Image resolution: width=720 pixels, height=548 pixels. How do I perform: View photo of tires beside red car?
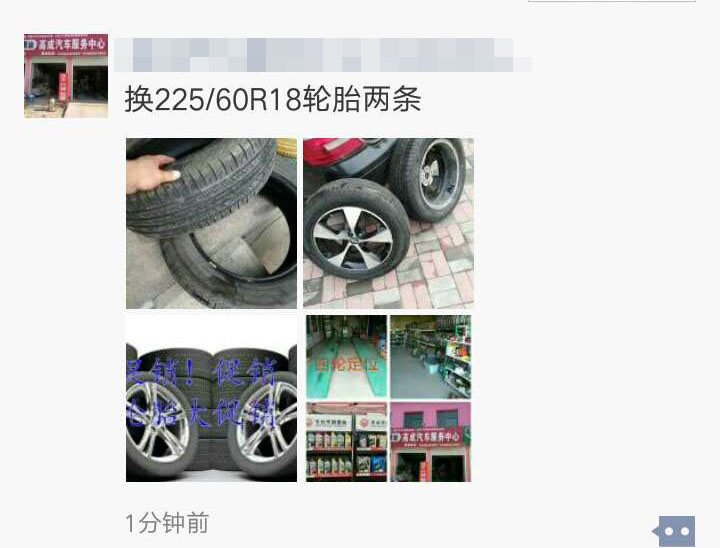pos(388,223)
